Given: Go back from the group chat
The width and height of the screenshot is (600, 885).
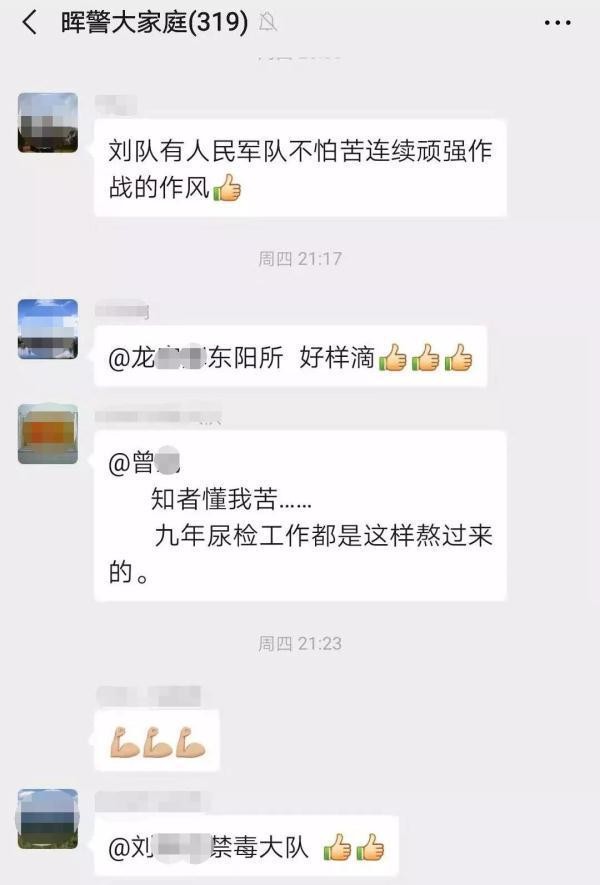Looking at the screenshot, I should pyautogui.click(x=29, y=22).
